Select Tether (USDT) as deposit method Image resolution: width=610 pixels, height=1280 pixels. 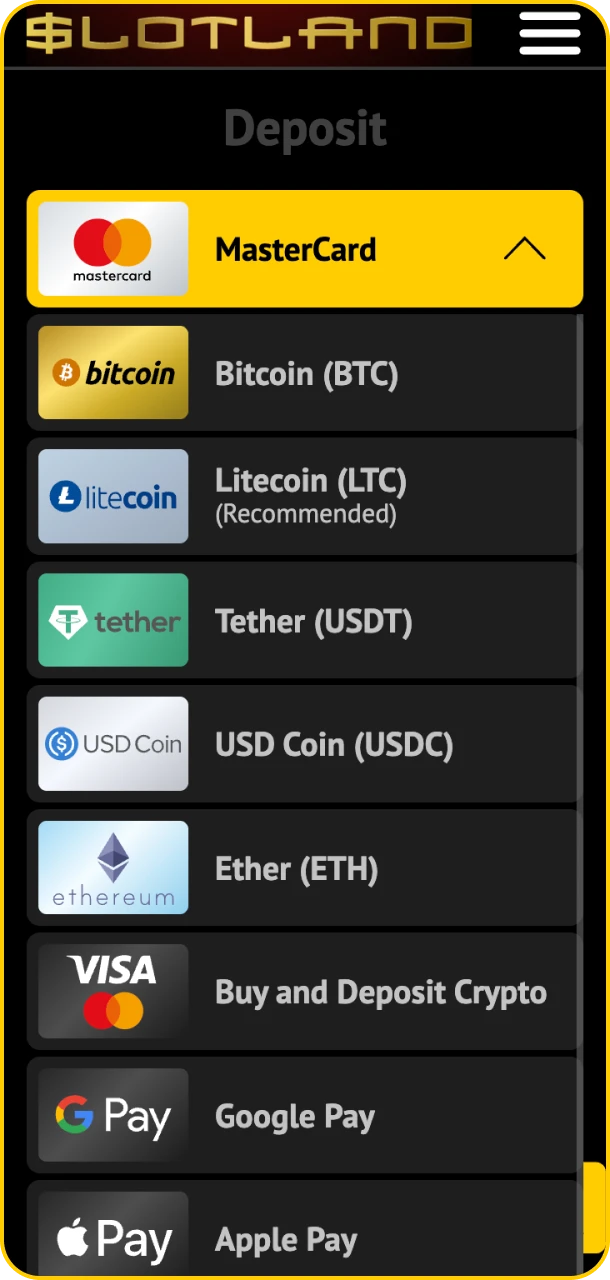pyautogui.click(x=305, y=621)
